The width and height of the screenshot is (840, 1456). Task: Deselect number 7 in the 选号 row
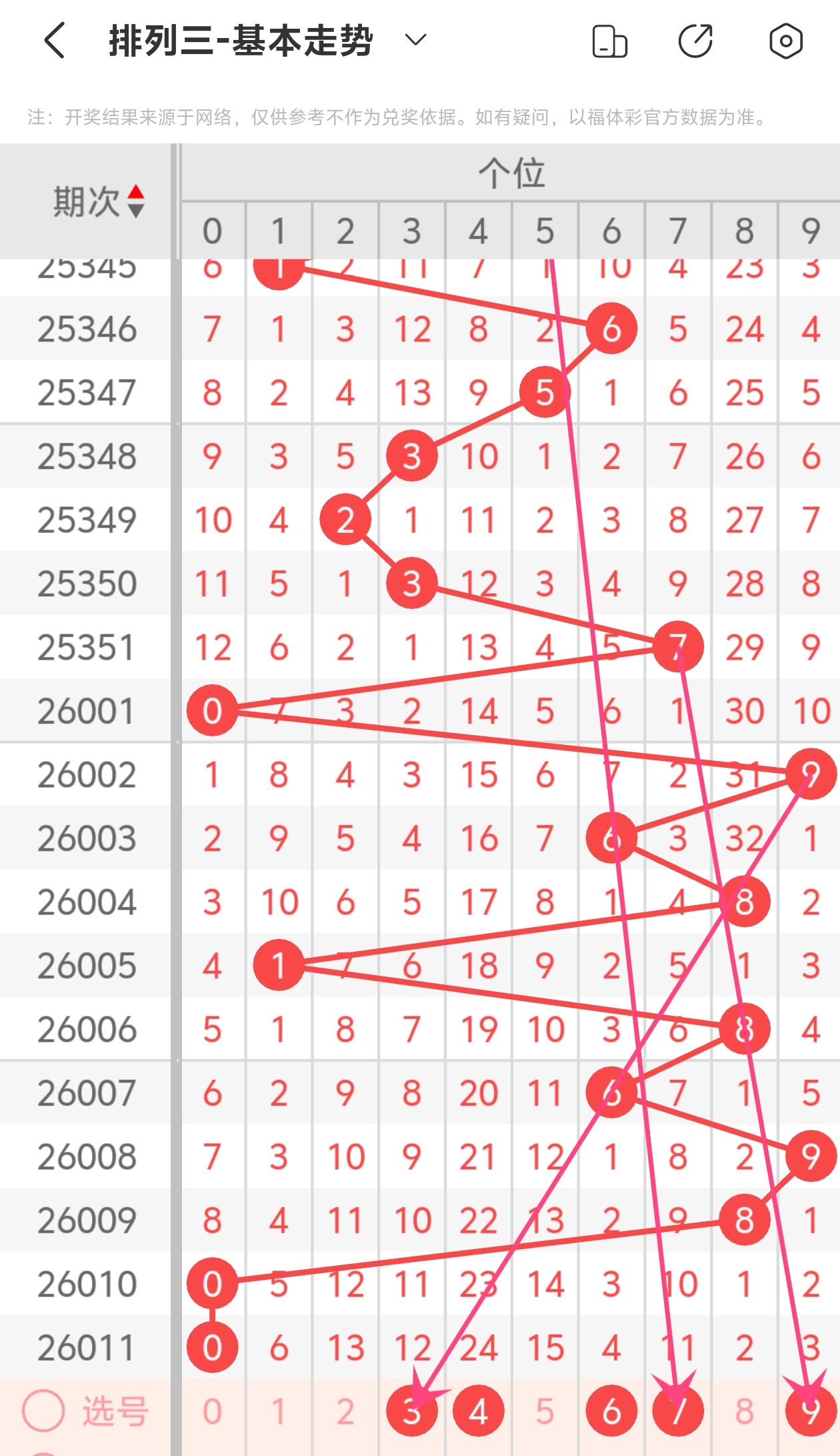point(677,1411)
